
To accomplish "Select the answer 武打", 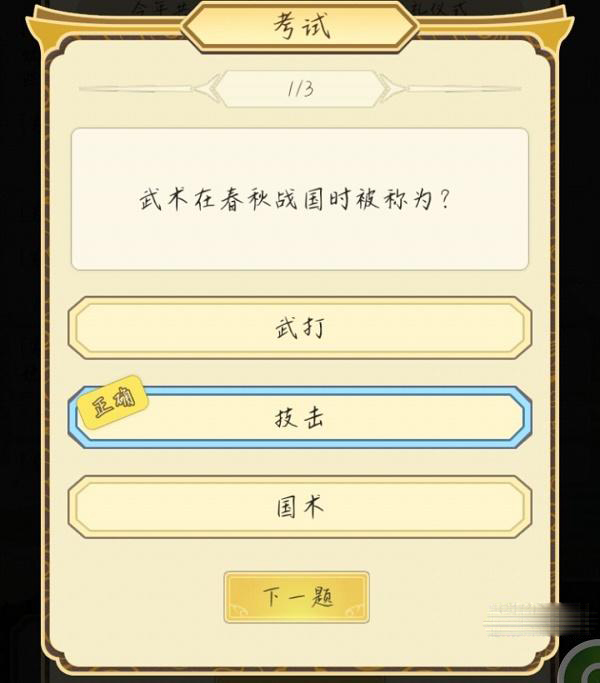I will 299,328.
